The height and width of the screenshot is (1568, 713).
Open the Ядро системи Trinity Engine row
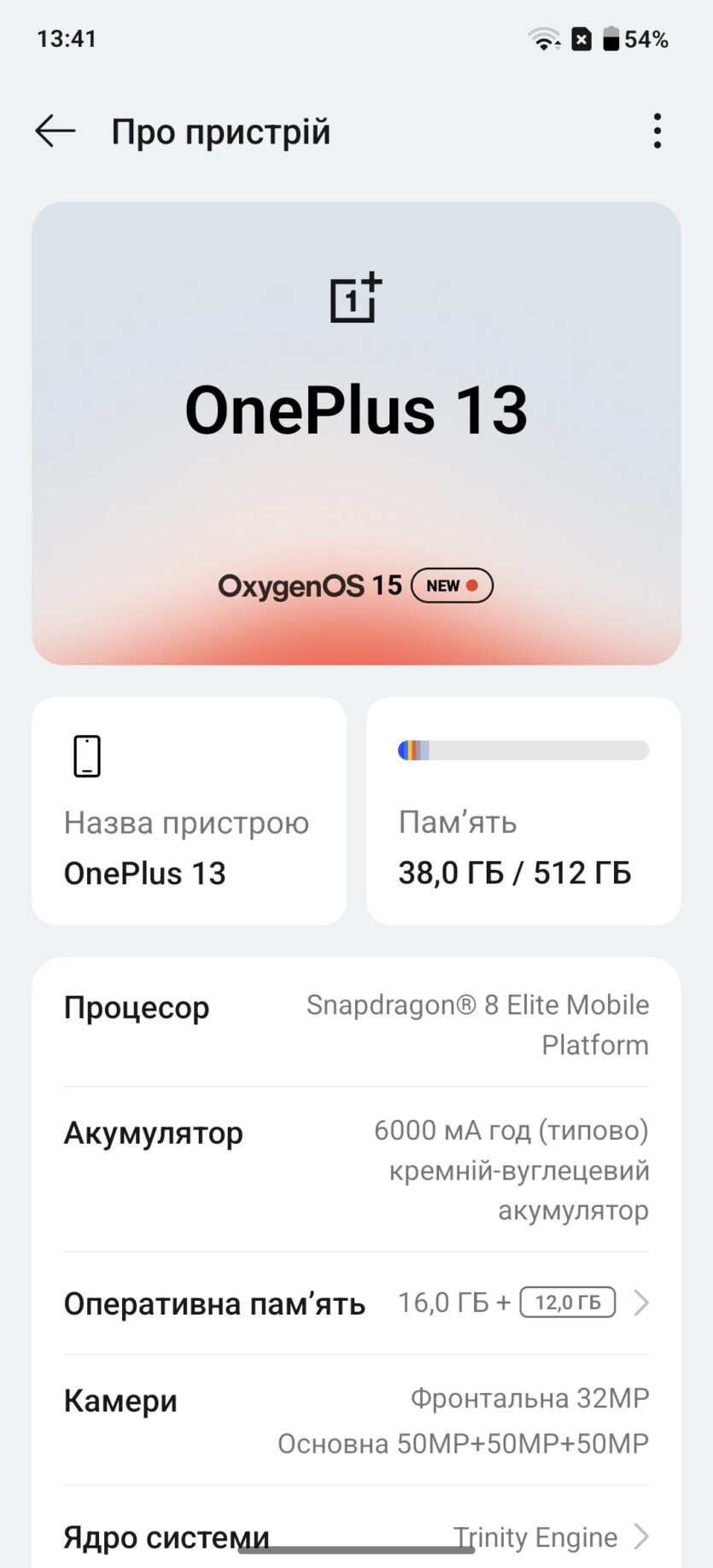click(x=356, y=1535)
